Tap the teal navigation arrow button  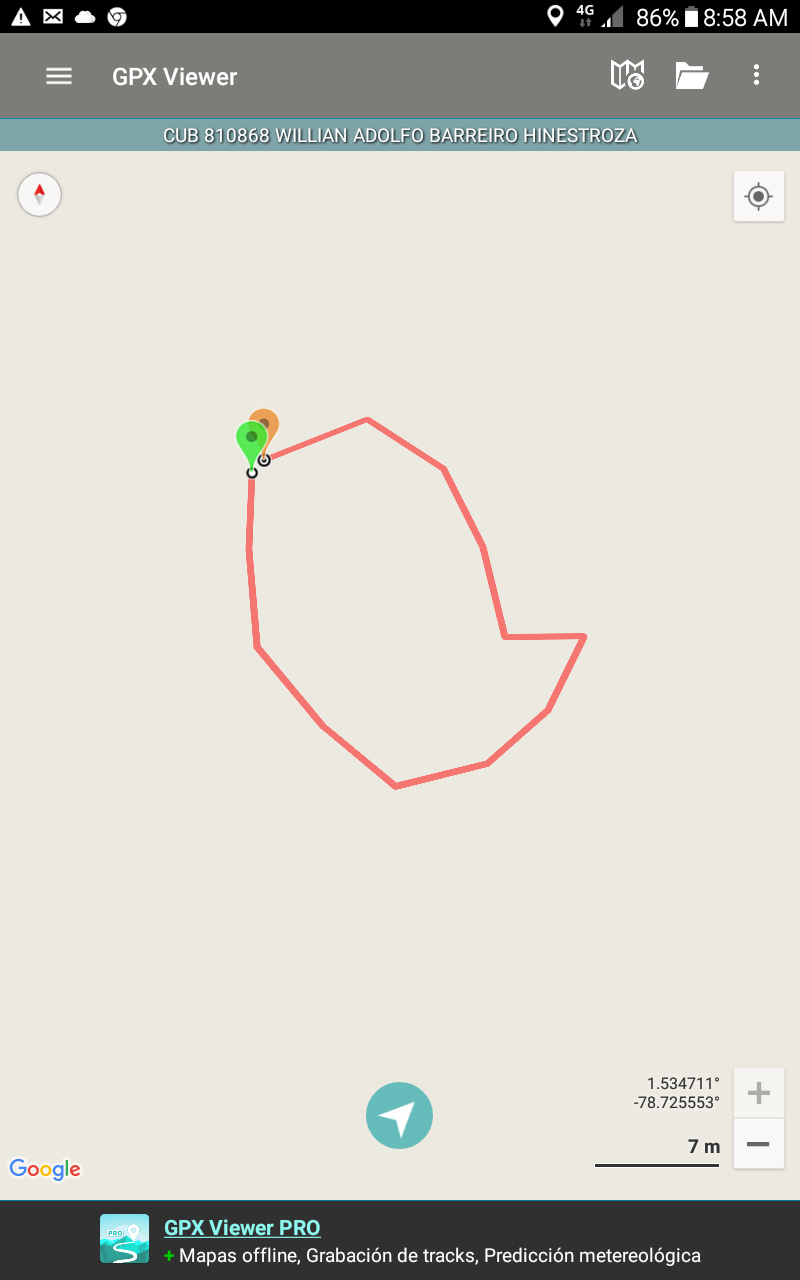(399, 1115)
